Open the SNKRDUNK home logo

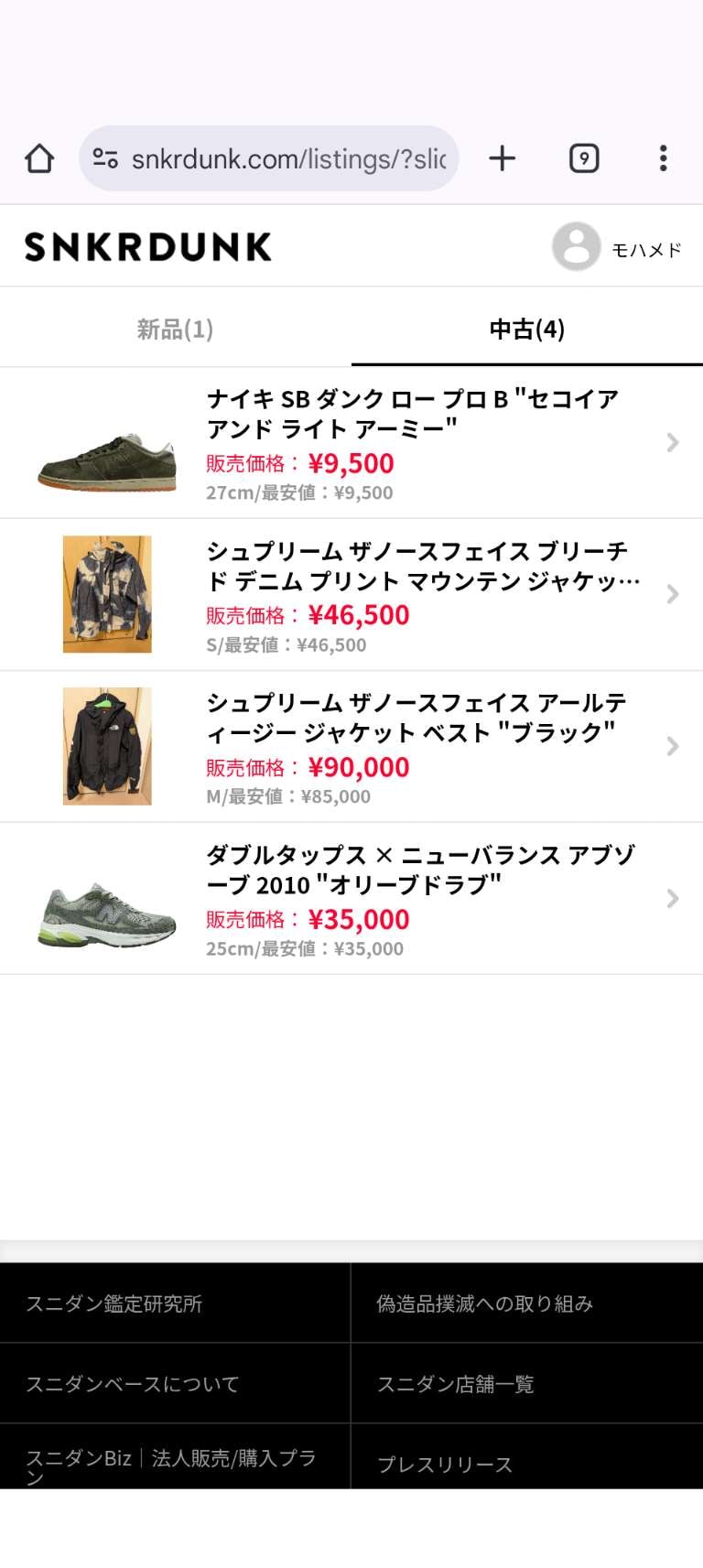tap(146, 245)
